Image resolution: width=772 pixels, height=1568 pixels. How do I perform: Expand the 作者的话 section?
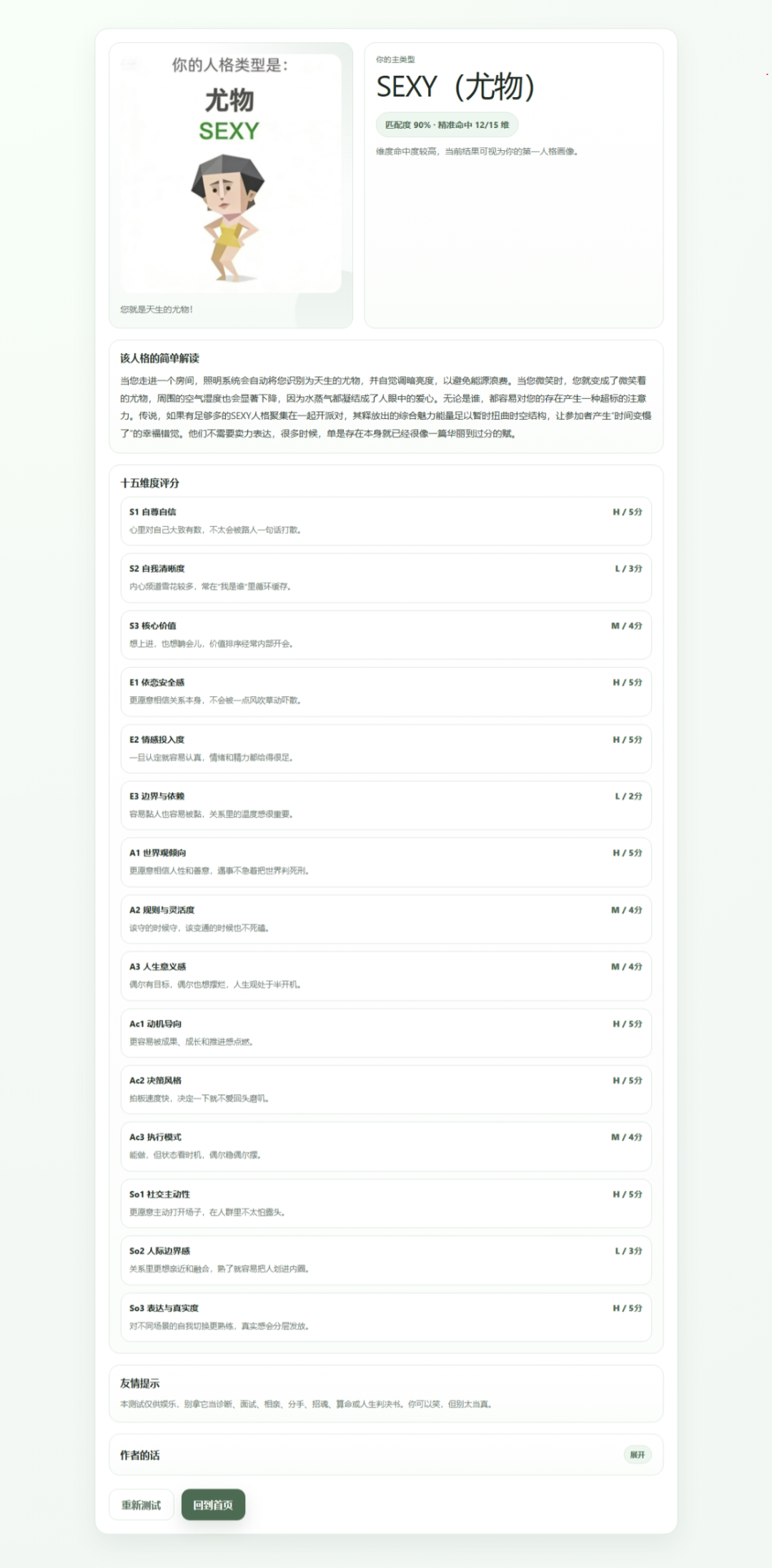coord(637,1454)
